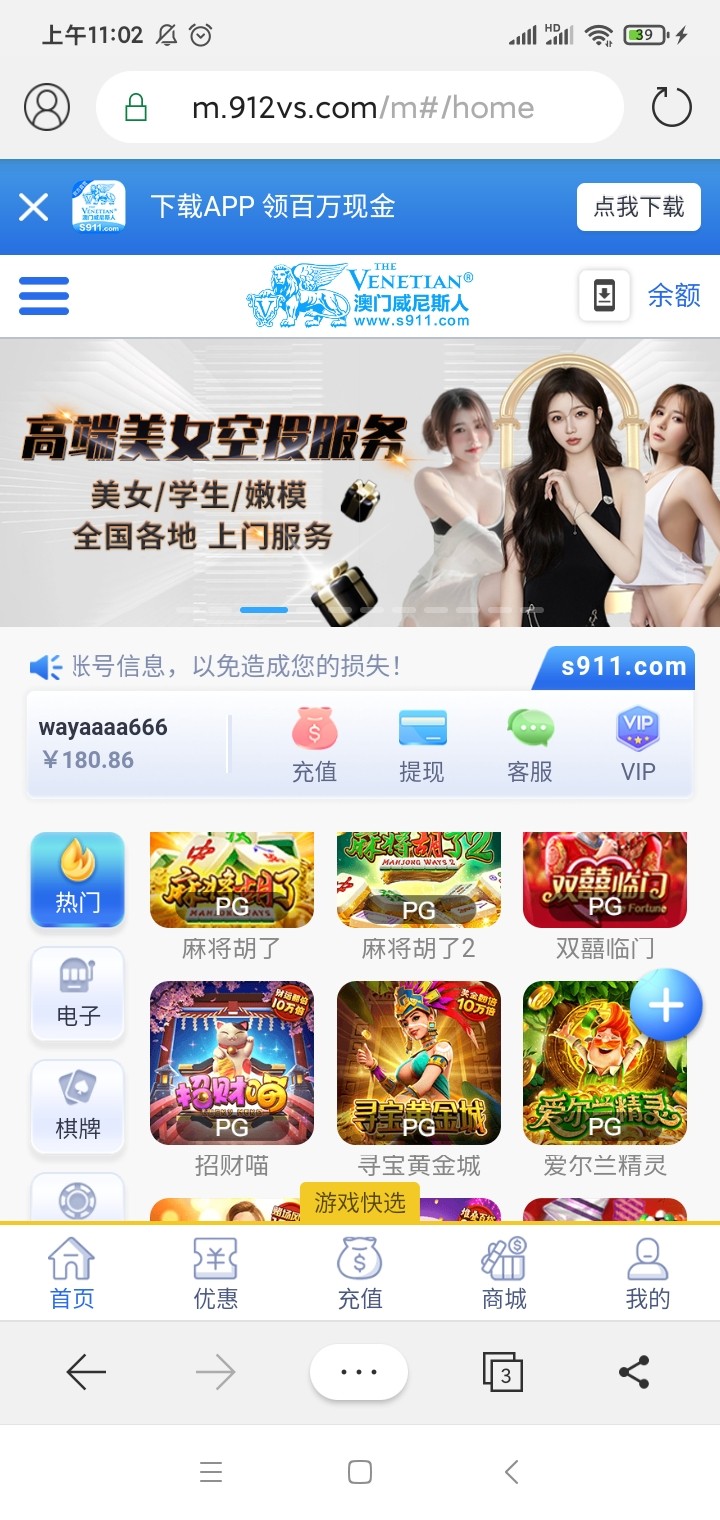Select the 电子 game category
The width and height of the screenshot is (720, 1520).
[x=78, y=993]
